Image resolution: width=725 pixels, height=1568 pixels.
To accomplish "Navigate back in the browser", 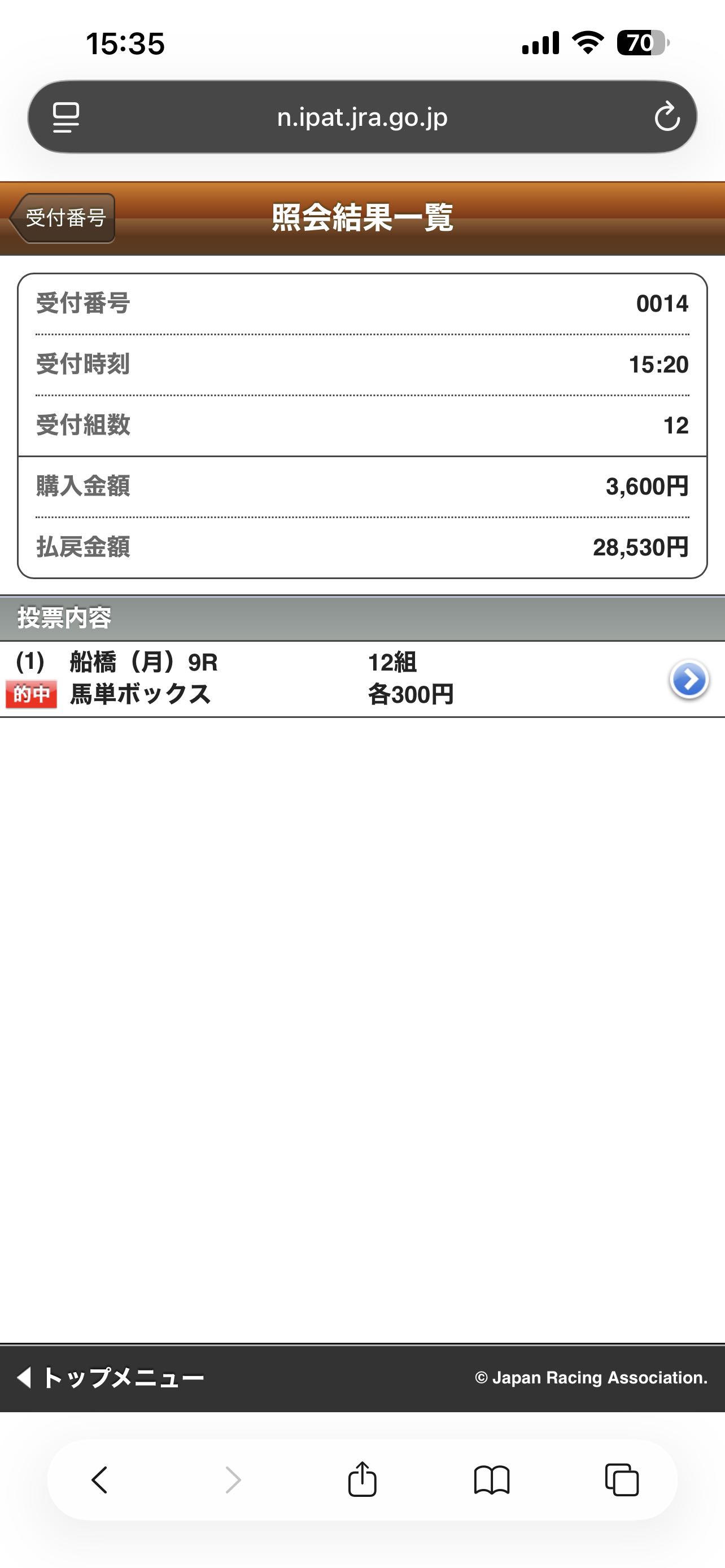I will point(100,1479).
